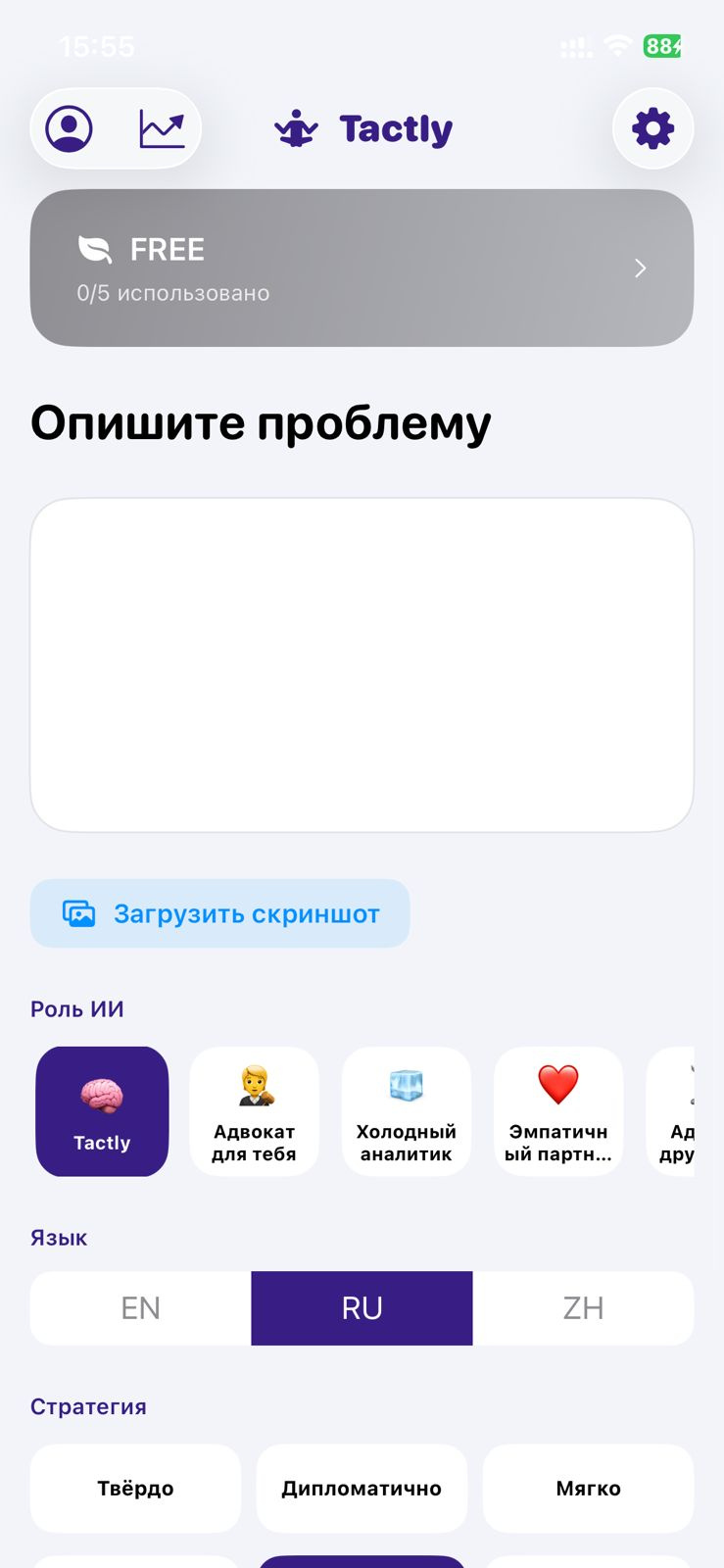Select the Tactly AI role
724x1568 pixels.
[102, 1111]
